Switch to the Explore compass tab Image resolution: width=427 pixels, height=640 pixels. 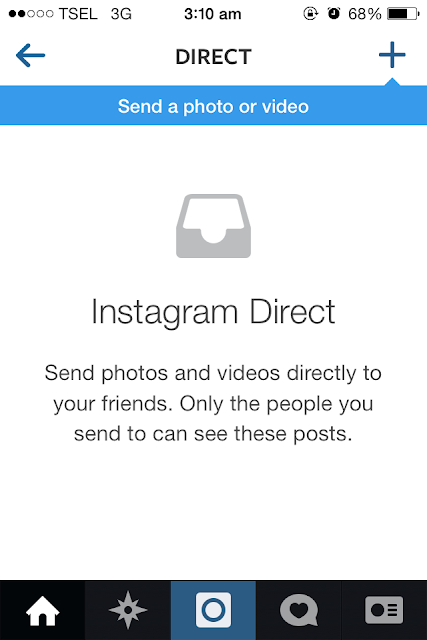tap(128, 611)
